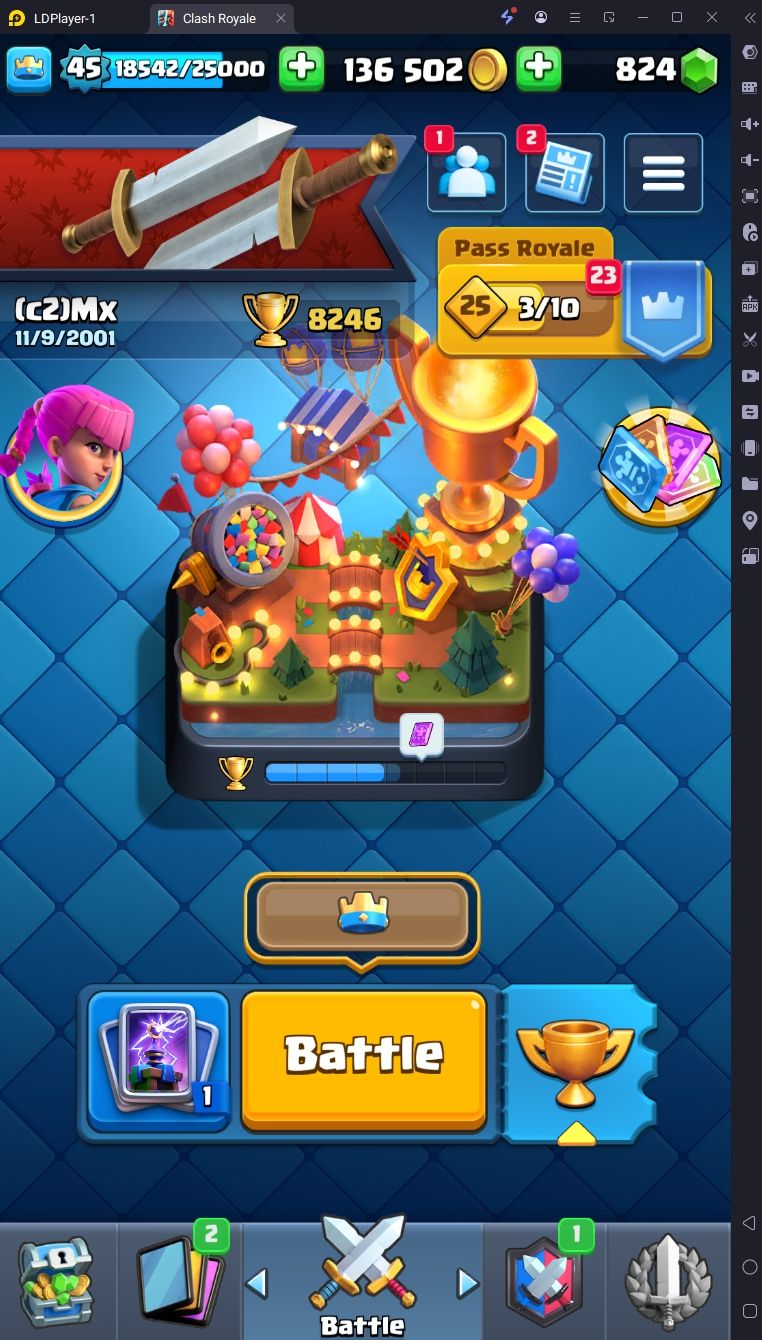This screenshot has width=762, height=1340.
Task: Open the friends icon with badge 1
Action: pyautogui.click(x=466, y=173)
